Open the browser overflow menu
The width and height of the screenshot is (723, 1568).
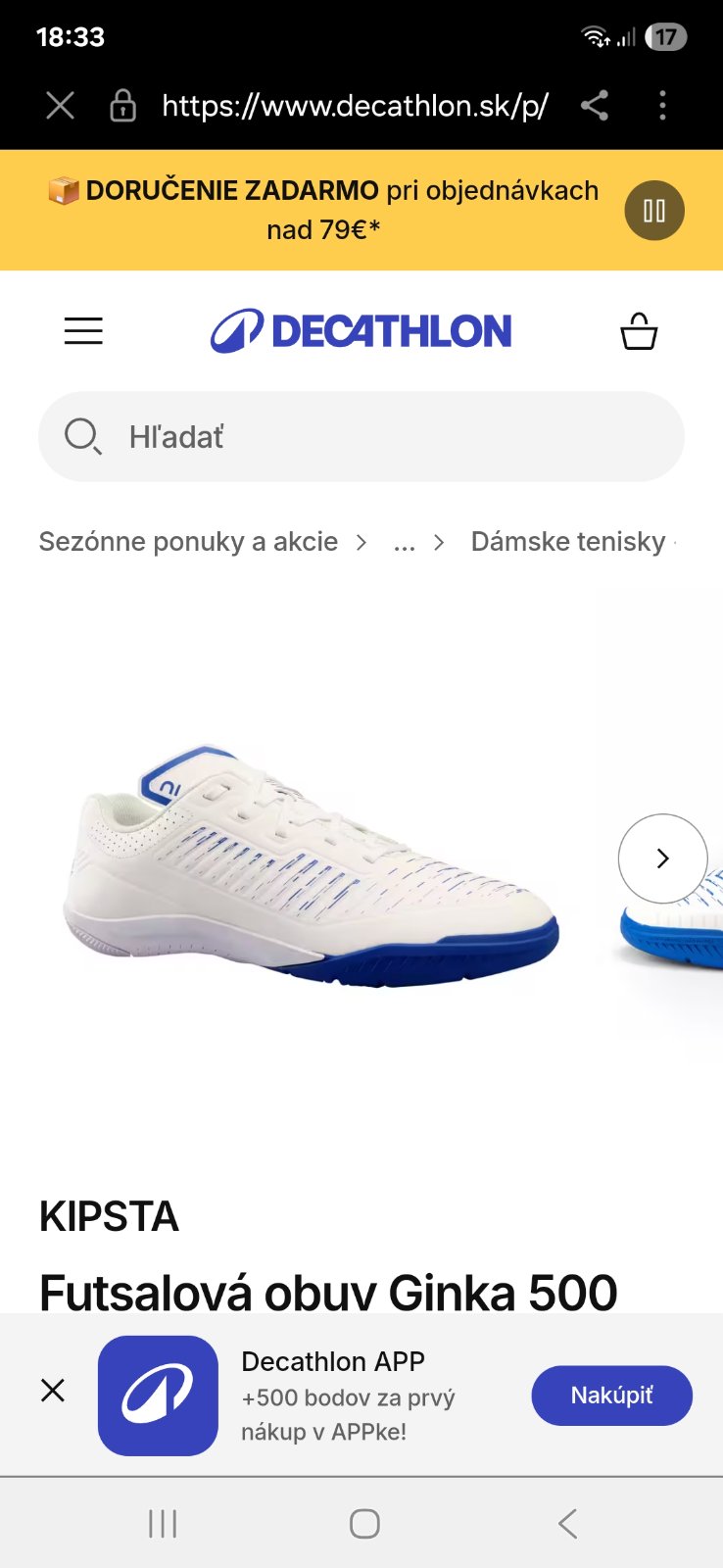pos(663,105)
